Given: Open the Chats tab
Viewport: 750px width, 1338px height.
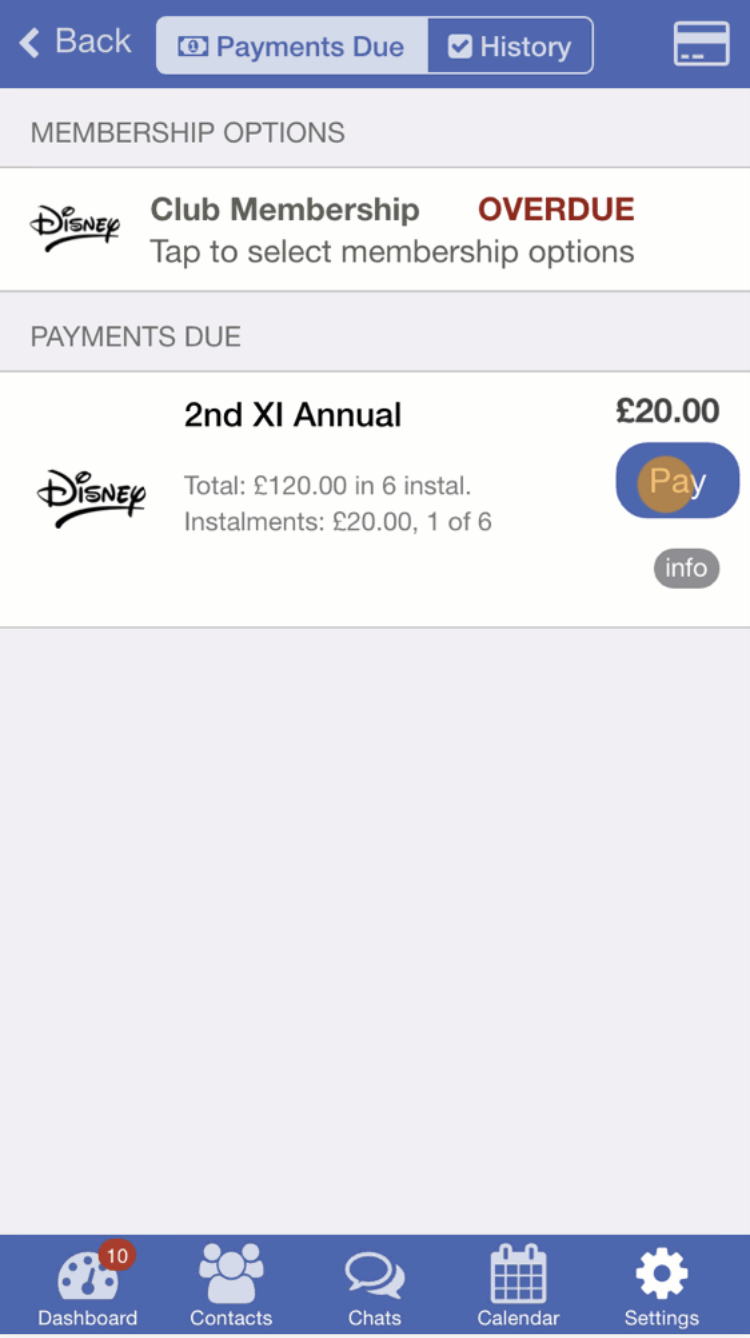Looking at the screenshot, I should click(x=375, y=1287).
